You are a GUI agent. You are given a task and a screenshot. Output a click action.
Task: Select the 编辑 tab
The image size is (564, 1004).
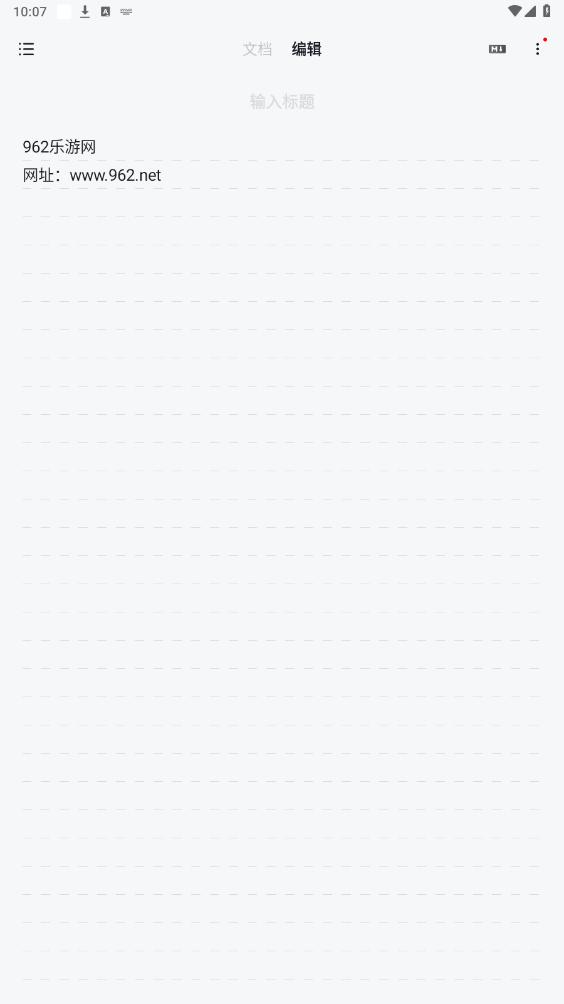(x=307, y=49)
